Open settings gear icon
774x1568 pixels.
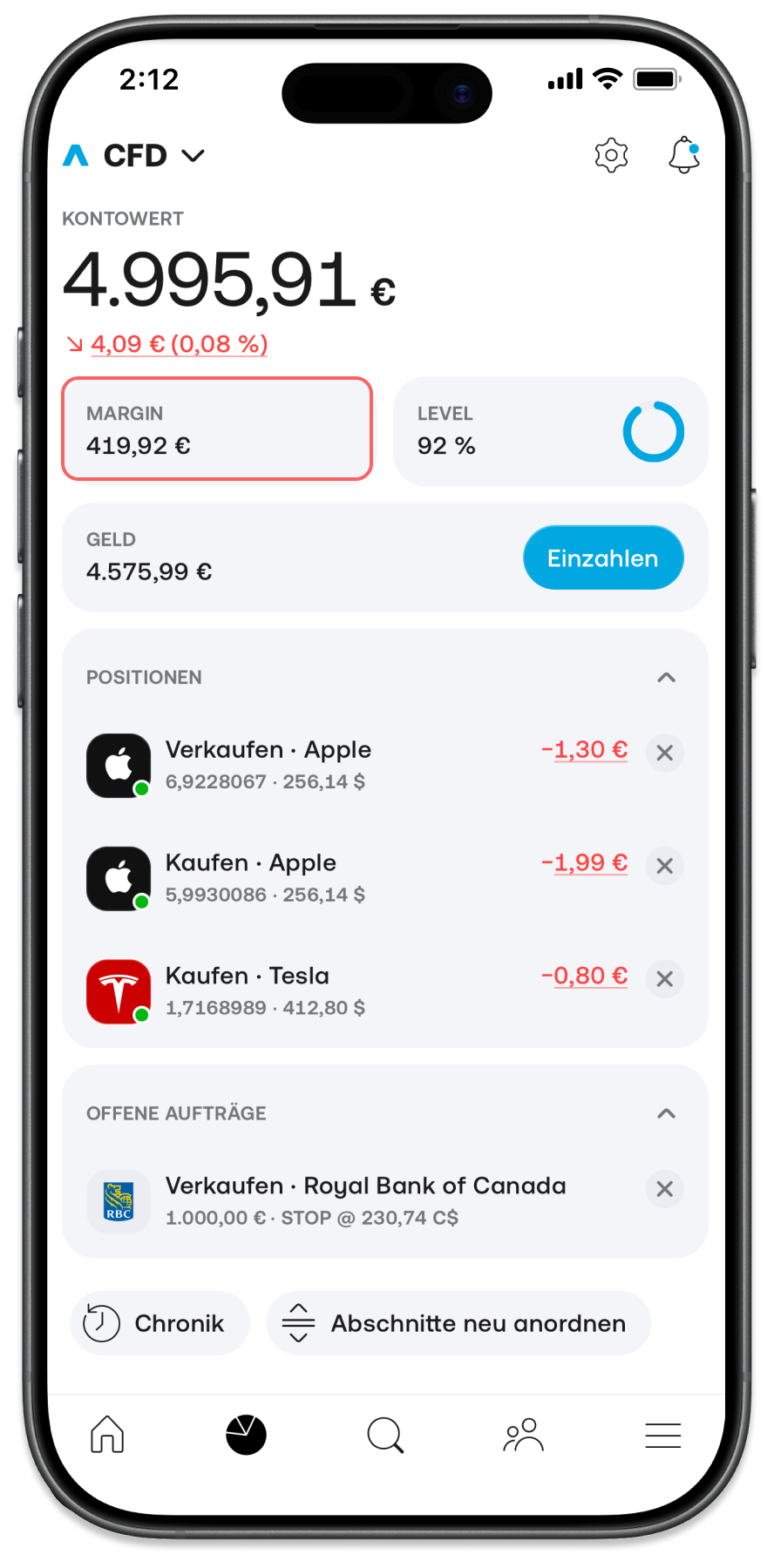pyautogui.click(x=611, y=155)
